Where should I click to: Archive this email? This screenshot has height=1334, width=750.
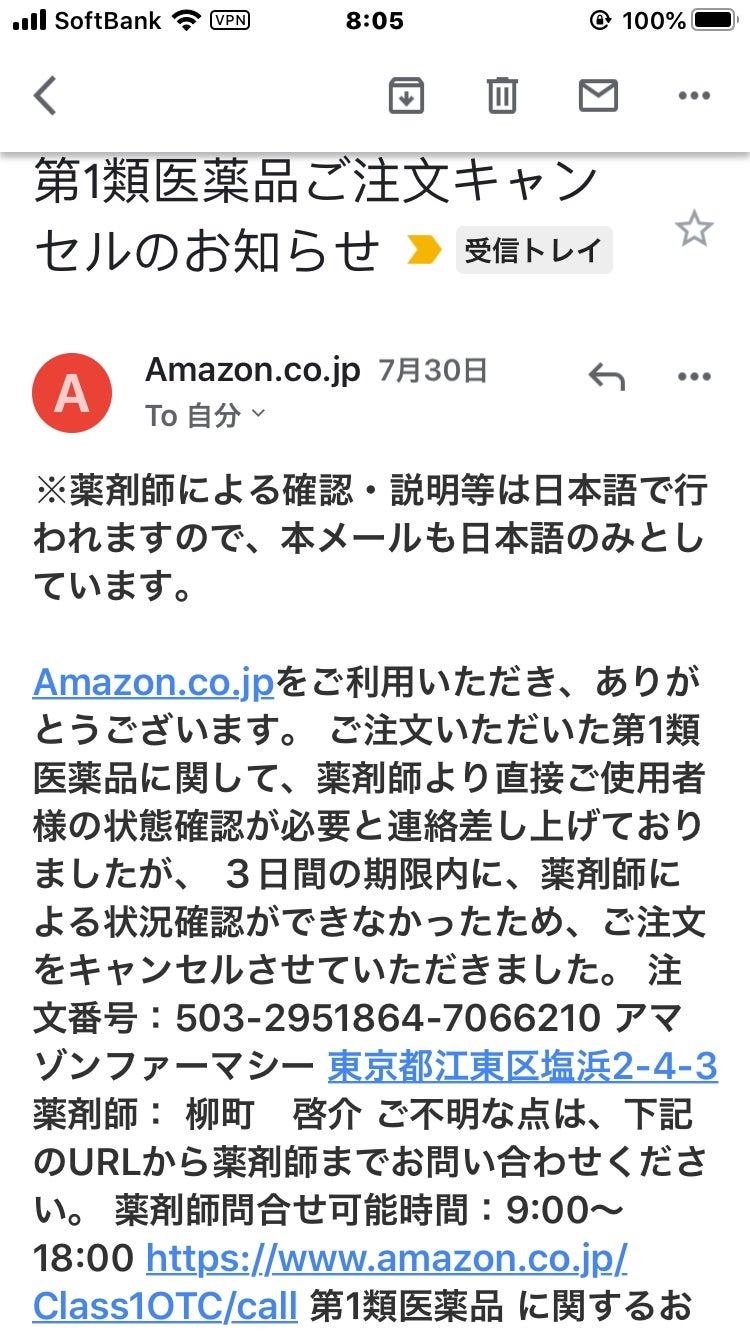(406, 96)
